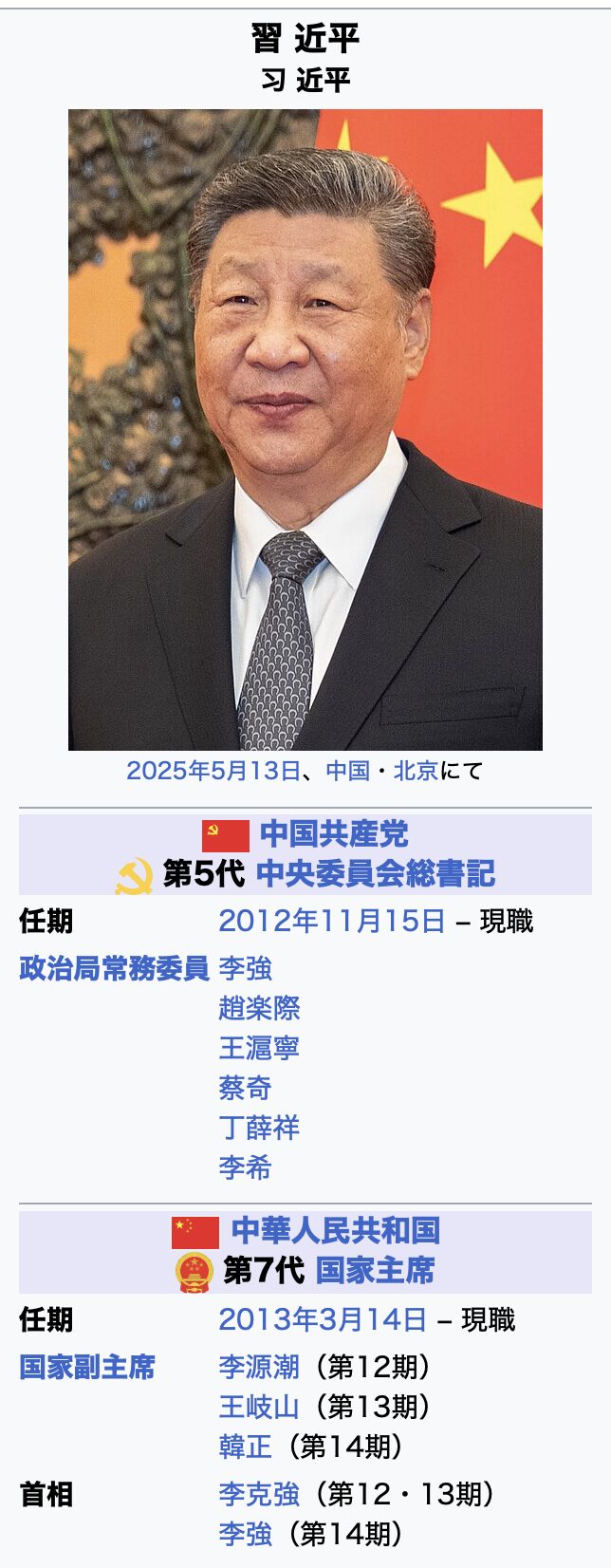The height and width of the screenshot is (1568, 611).
Task: Open the 李克強 article
Action: tap(259, 1494)
